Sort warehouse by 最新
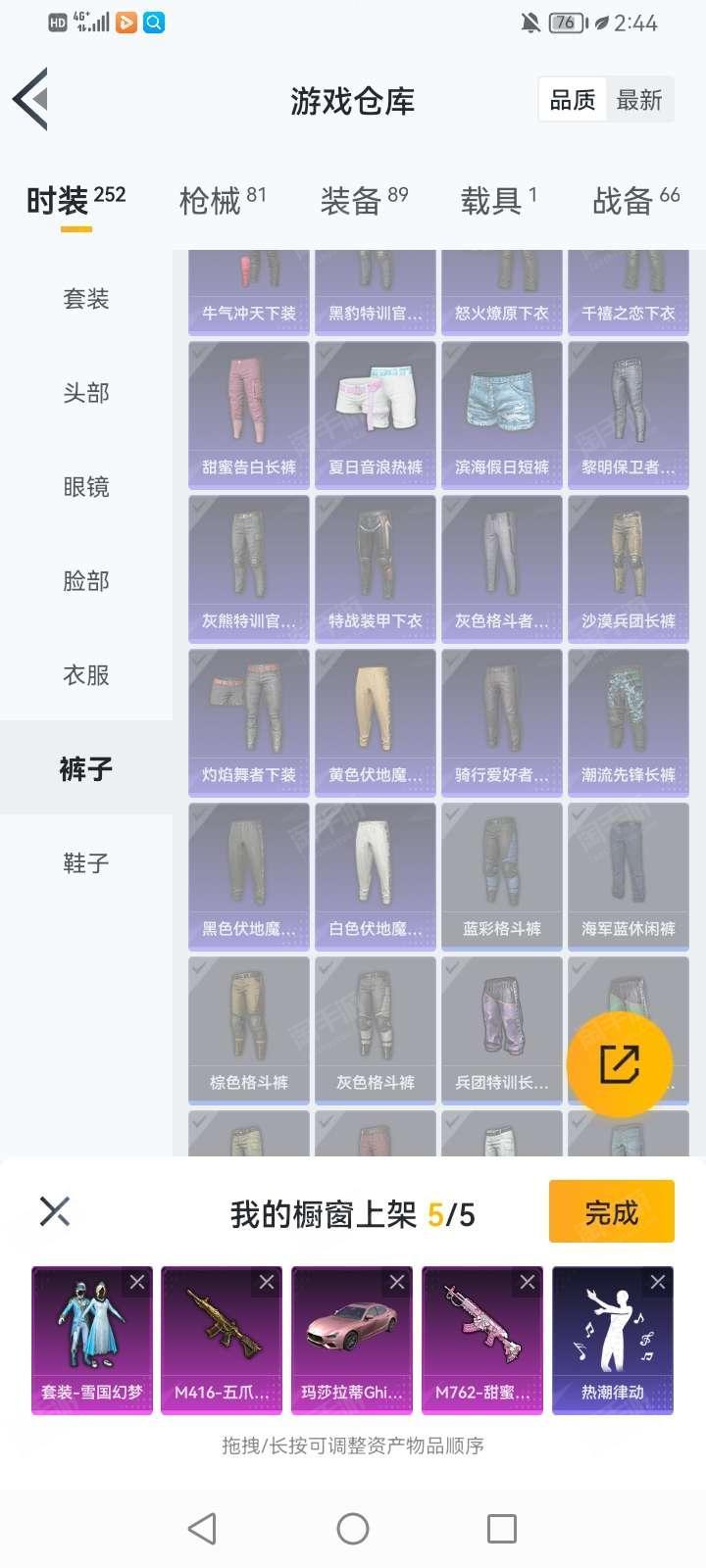 click(639, 100)
